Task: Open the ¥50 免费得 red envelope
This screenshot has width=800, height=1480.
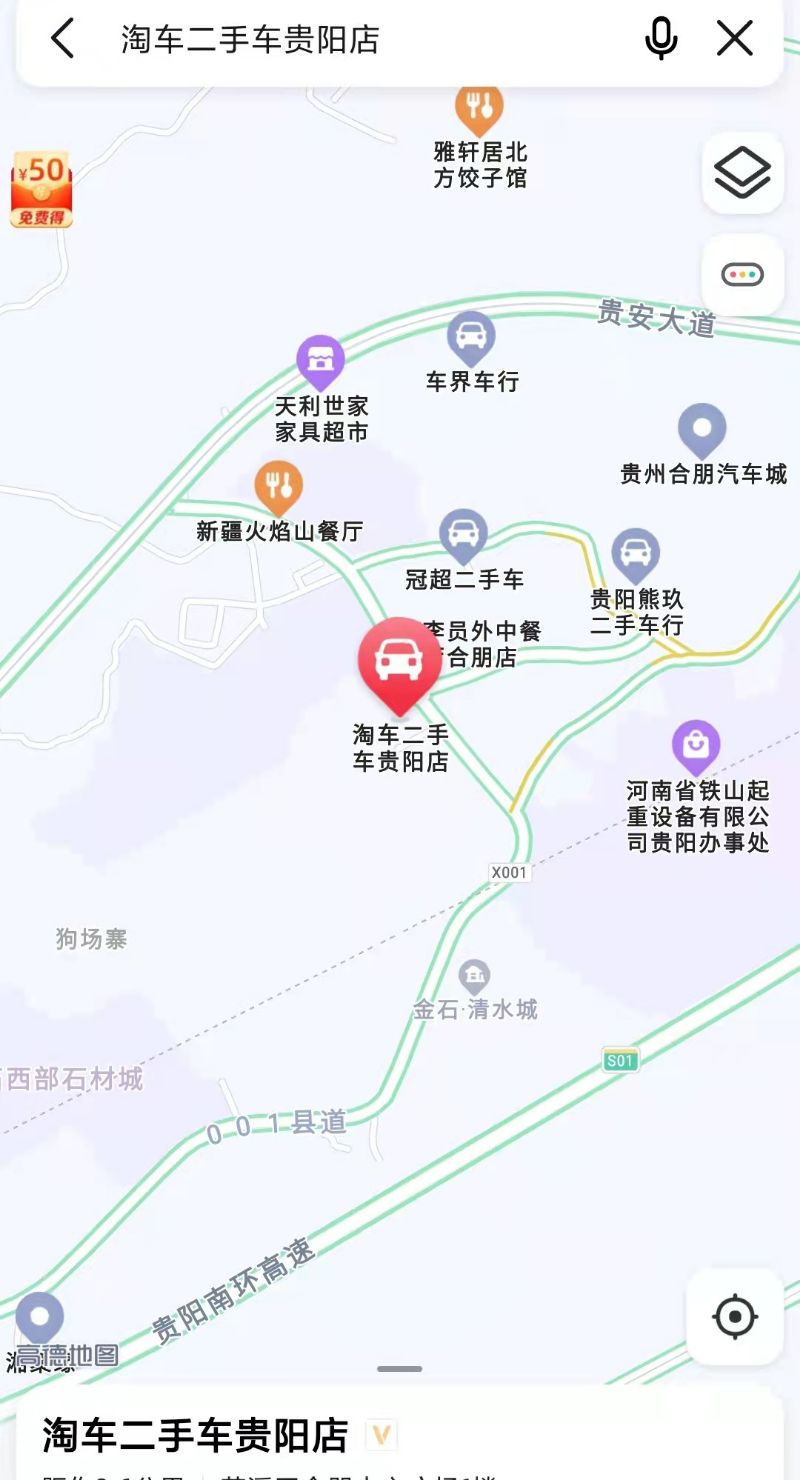Action: [x=41, y=189]
